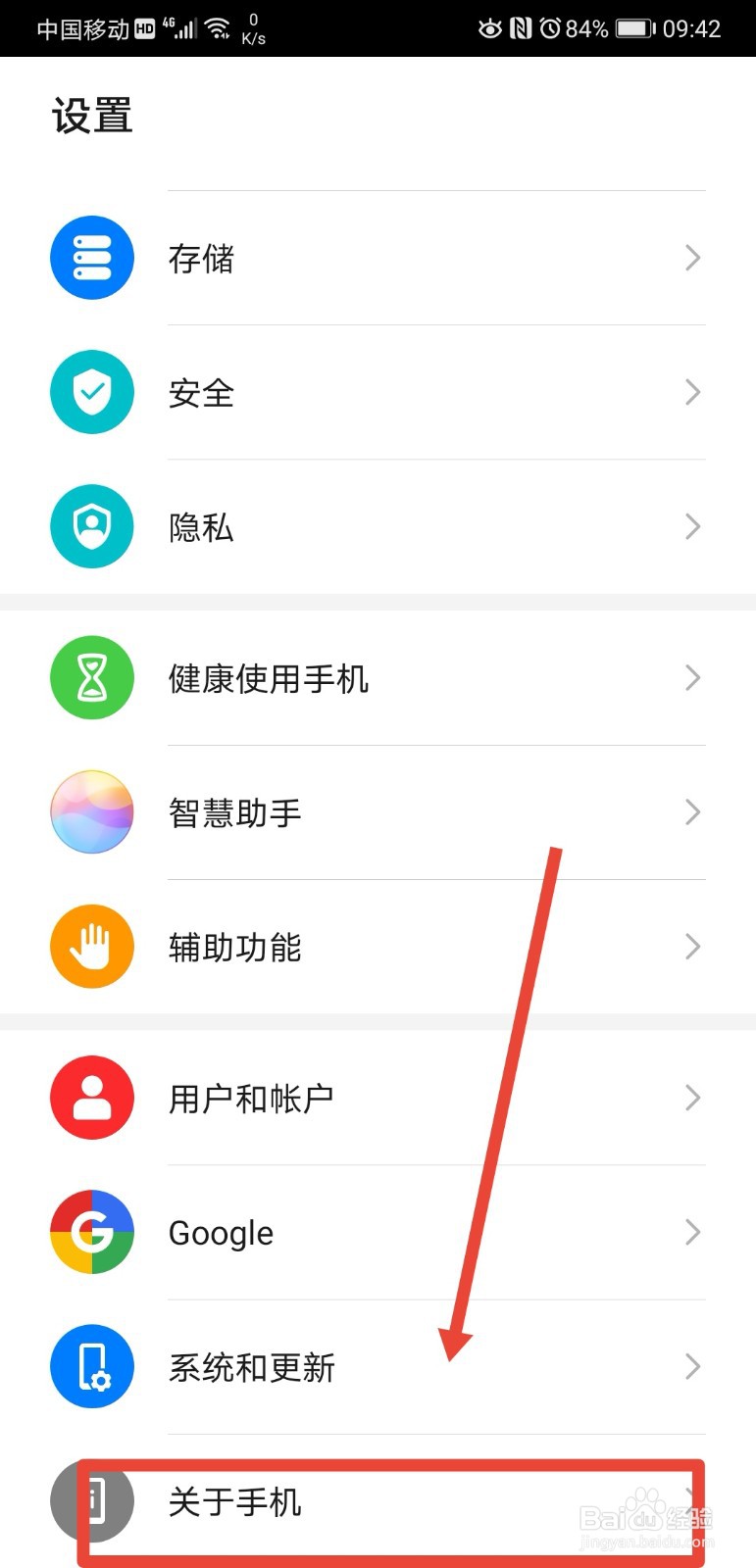The height and width of the screenshot is (1568, 756).
Task: Open the Google settings icon
Action: pyautogui.click(x=91, y=1232)
